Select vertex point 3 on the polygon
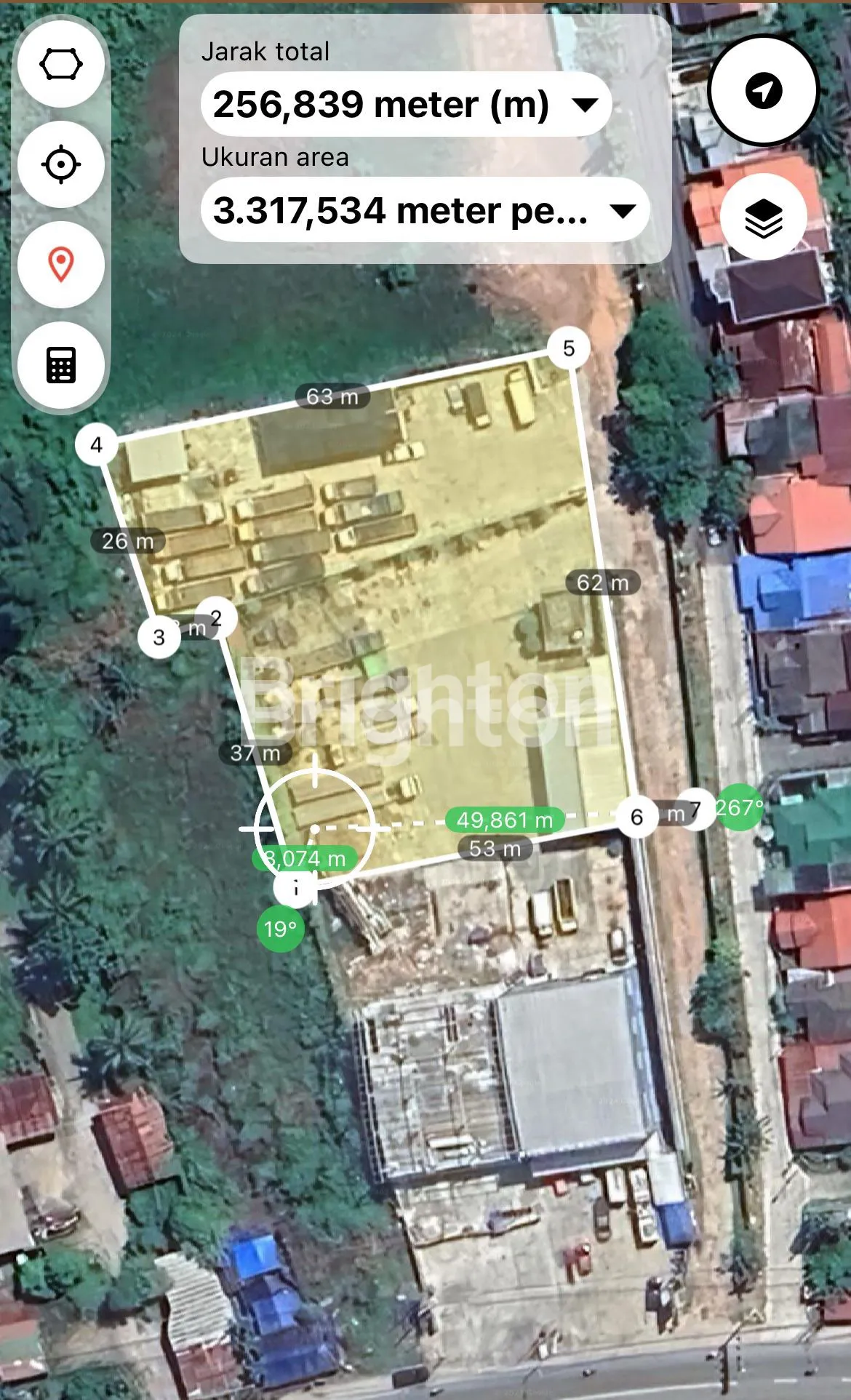Image resolution: width=851 pixels, height=1400 pixels. tap(159, 638)
